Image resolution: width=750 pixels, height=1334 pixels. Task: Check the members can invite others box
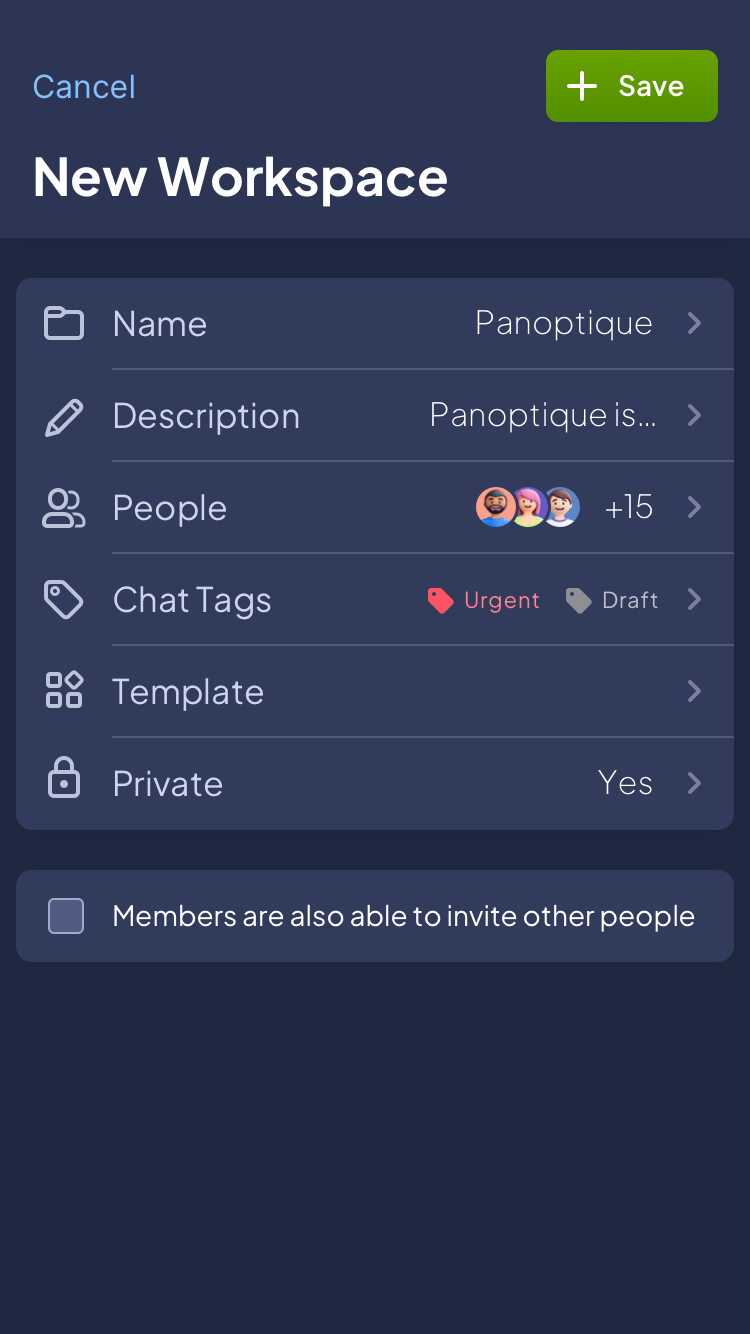click(66, 916)
